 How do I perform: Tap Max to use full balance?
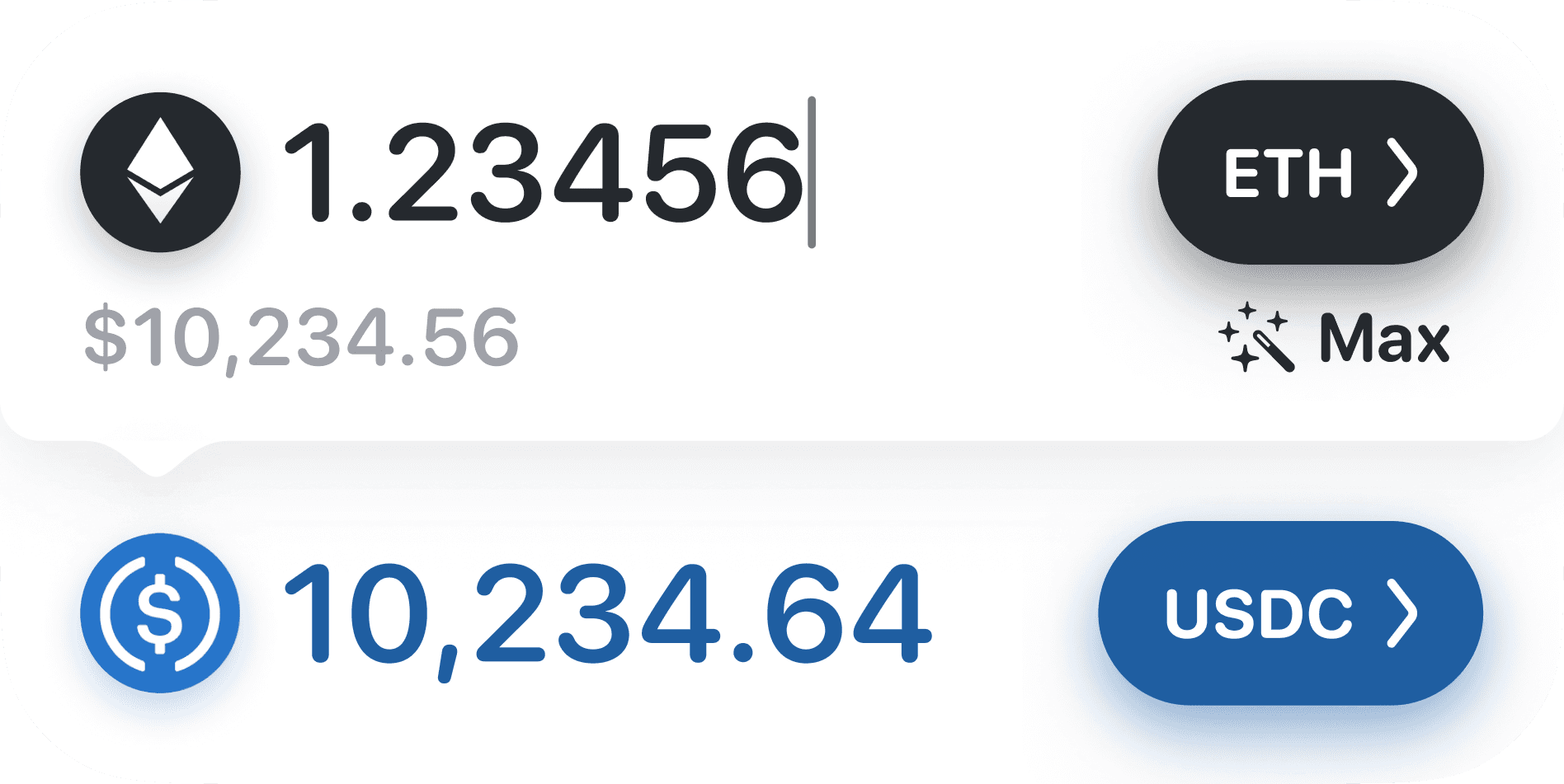coord(1336,338)
